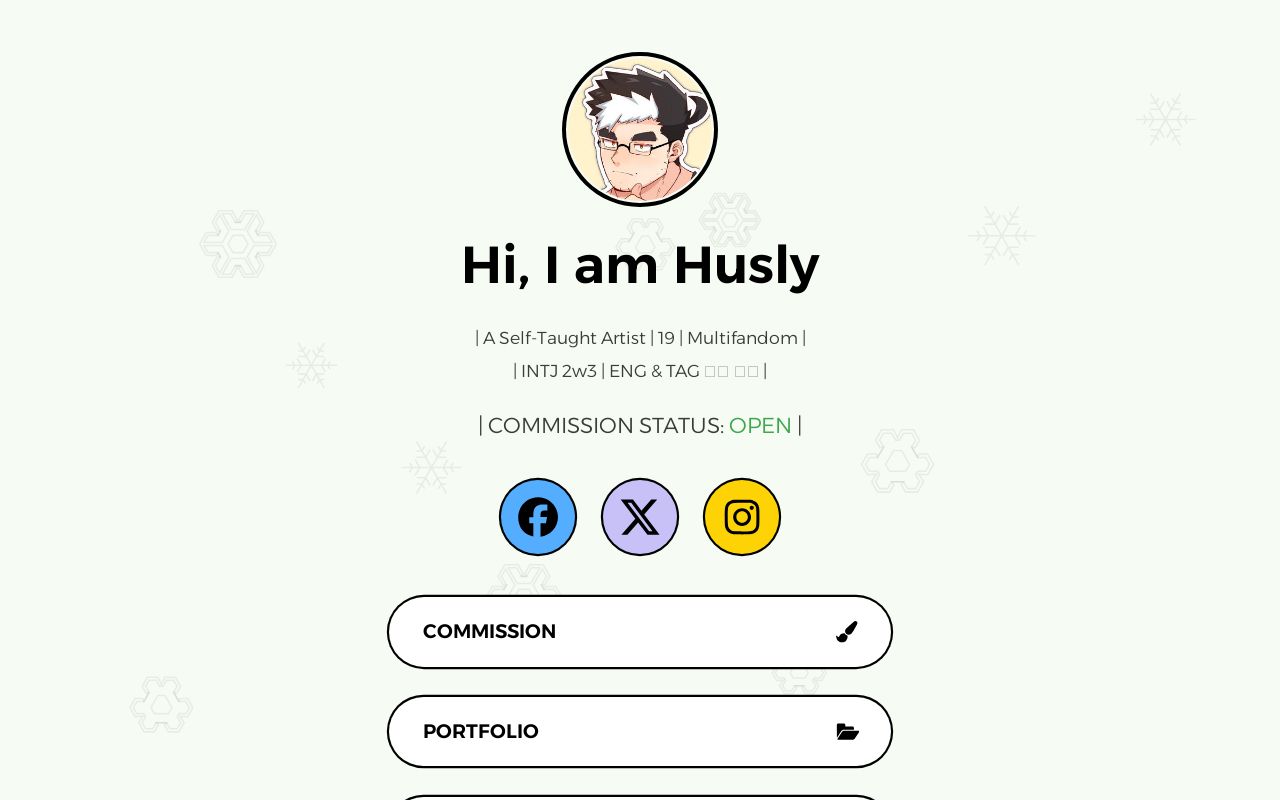Visit the X (Twitter) account
Image resolution: width=1280 pixels, height=800 pixels.
(640, 517)
